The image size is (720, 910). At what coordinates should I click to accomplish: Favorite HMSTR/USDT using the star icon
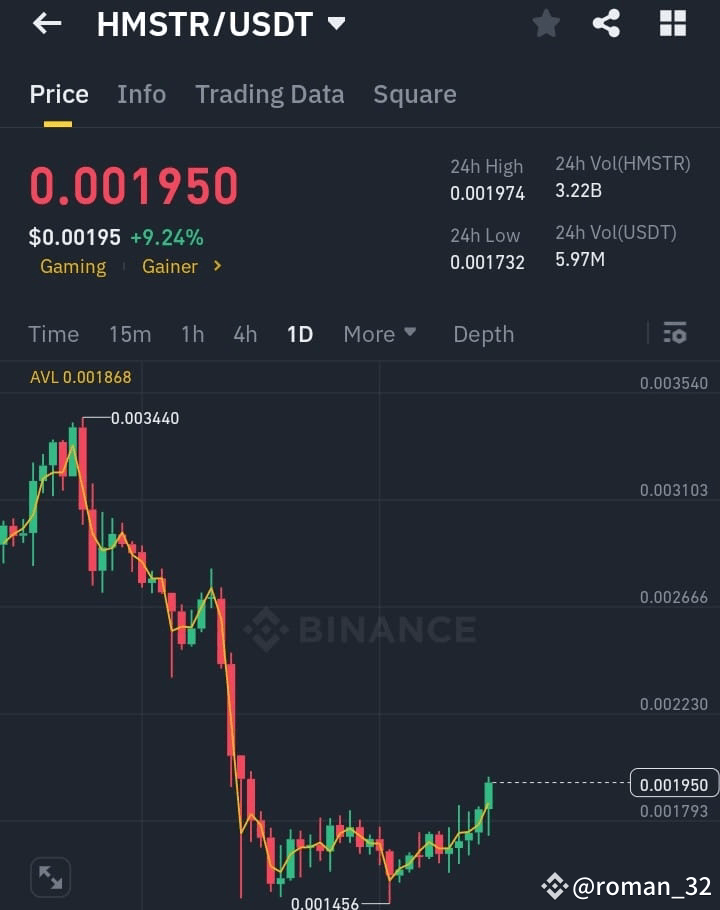[546, 23]
